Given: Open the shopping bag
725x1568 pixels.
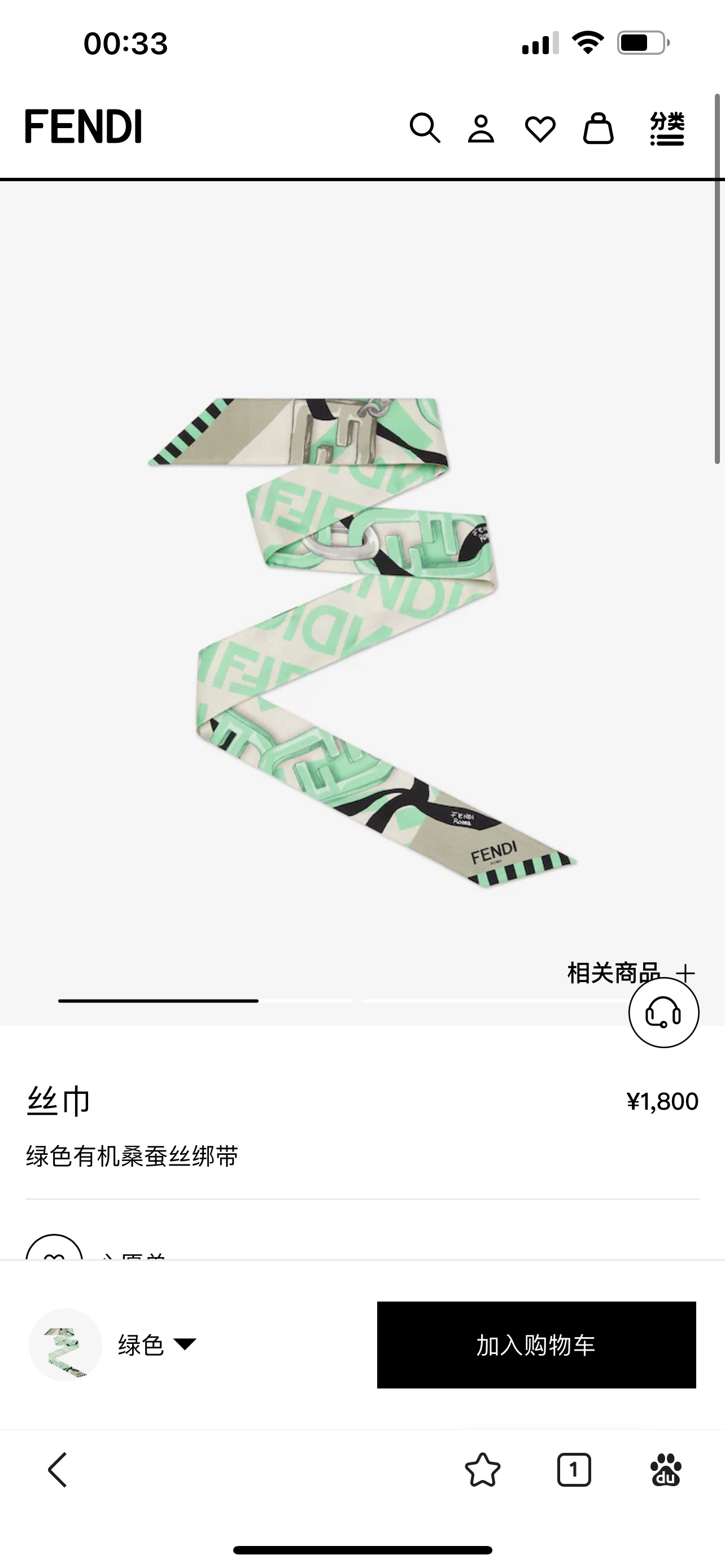Looking at the screenshot, I should click(x=599, y=129).
